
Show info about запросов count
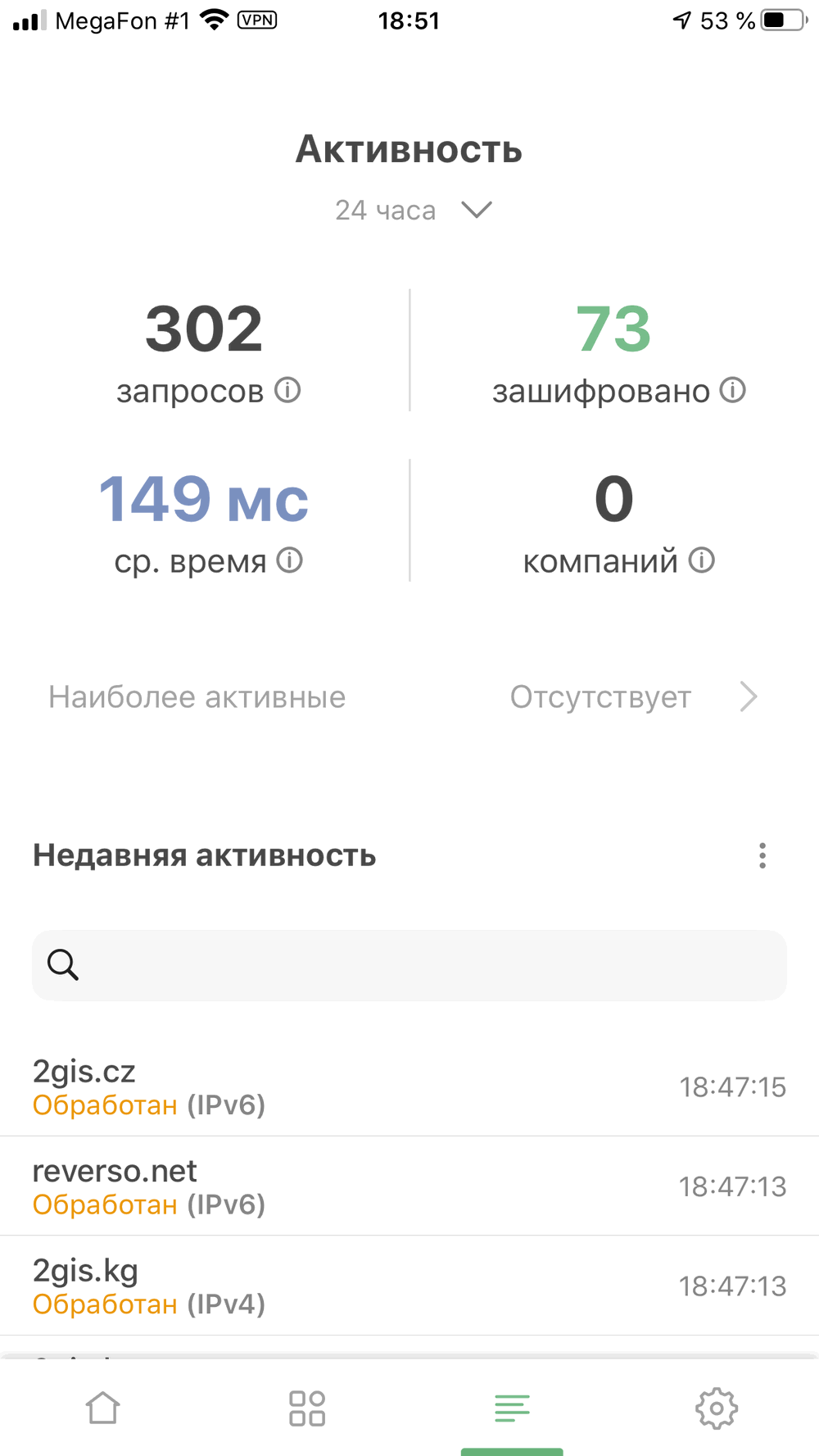coord(287,390)
